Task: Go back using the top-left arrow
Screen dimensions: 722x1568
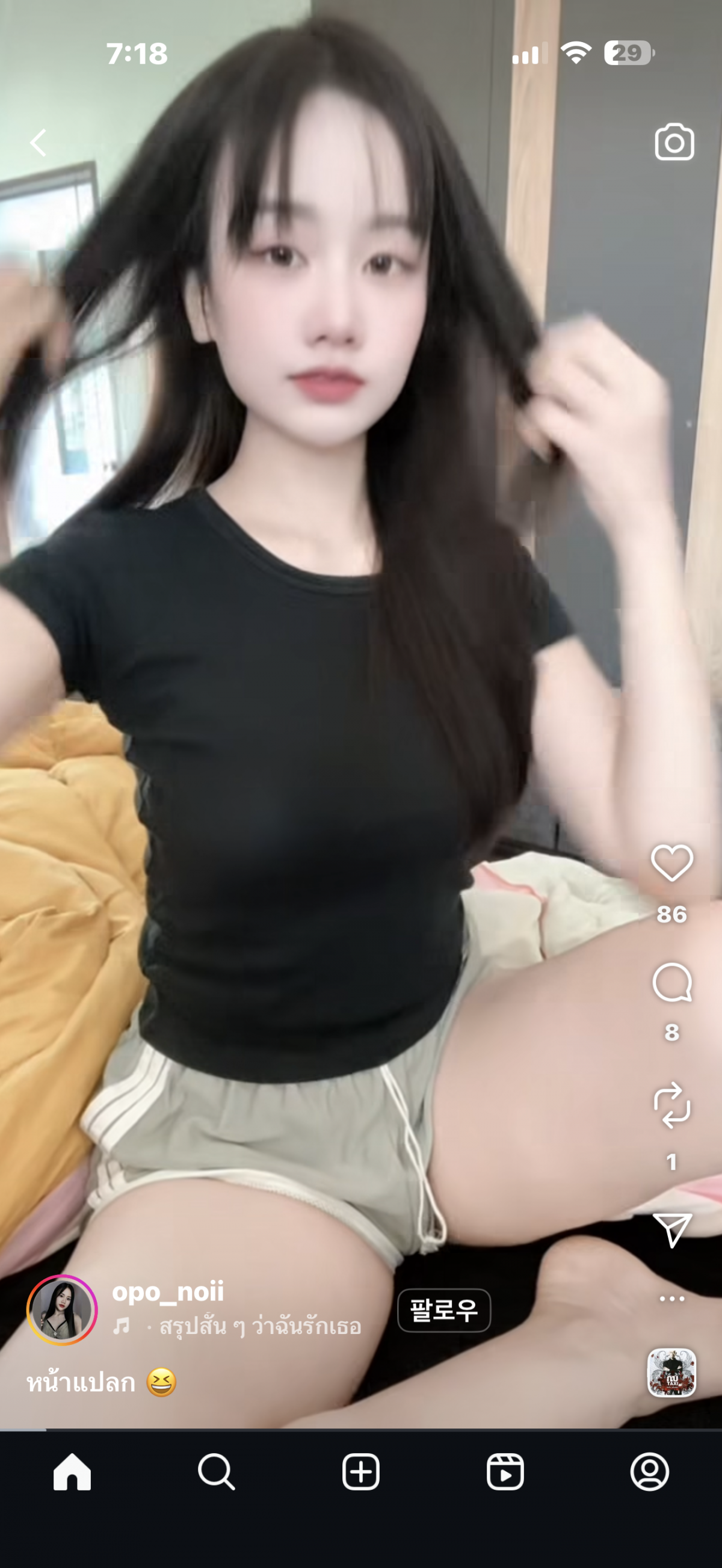Action: coord(39,143)
